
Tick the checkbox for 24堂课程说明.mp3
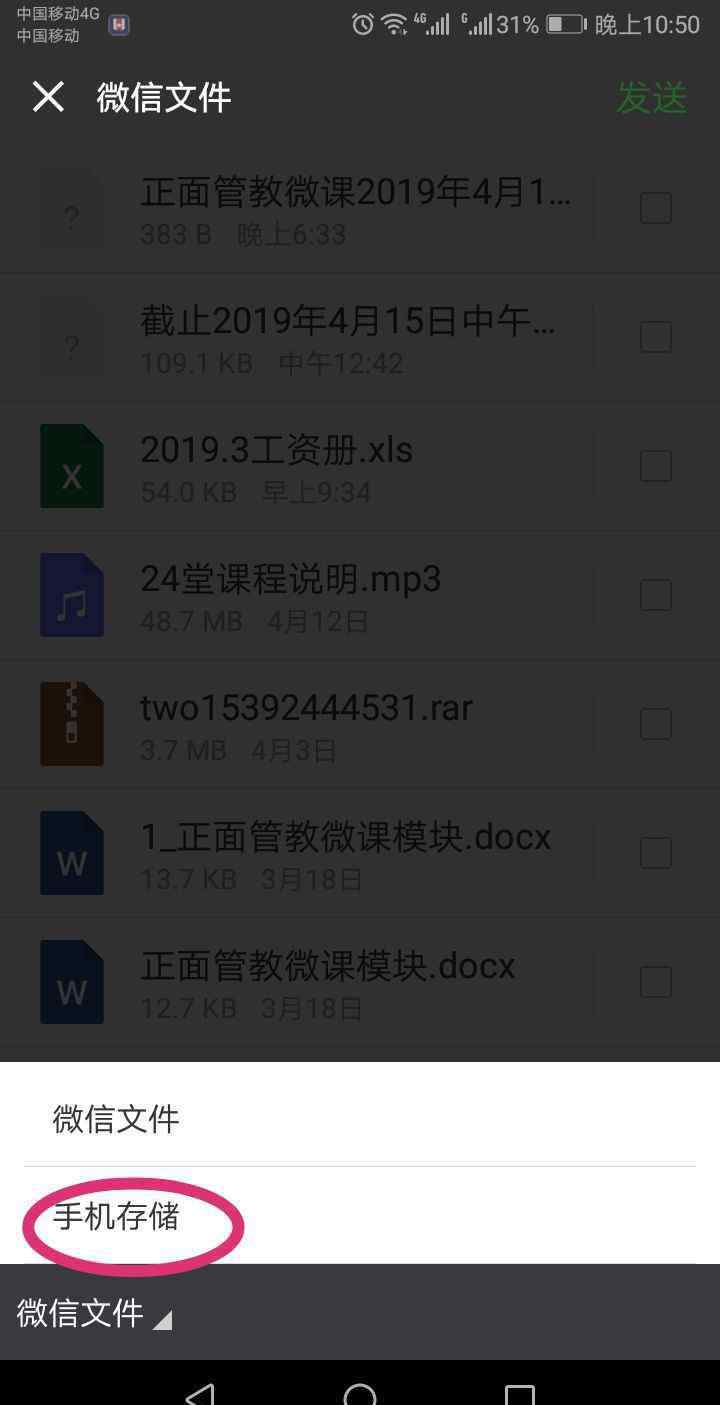click(656, 595)
